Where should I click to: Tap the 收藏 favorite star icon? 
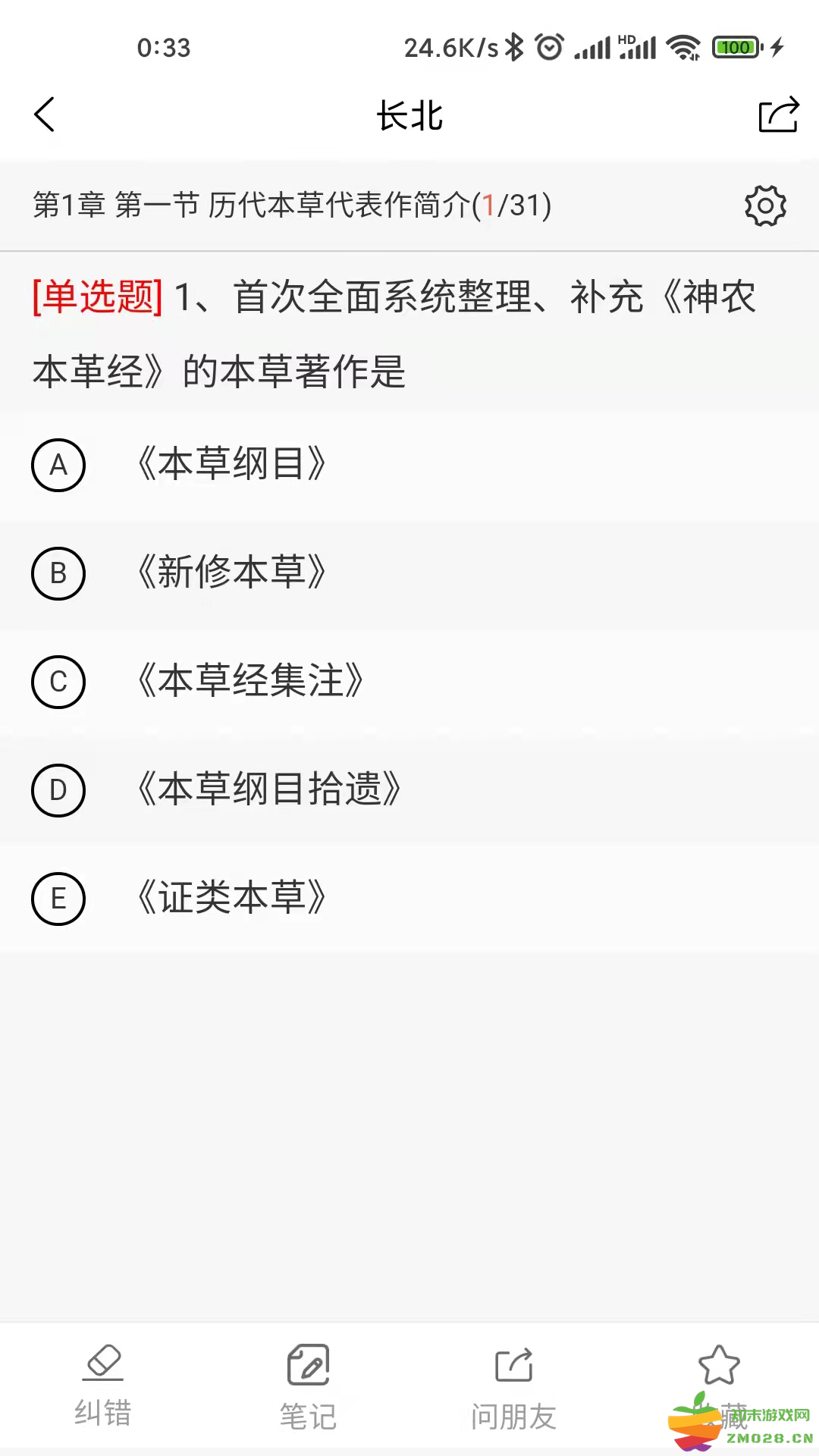[718, 1365]
